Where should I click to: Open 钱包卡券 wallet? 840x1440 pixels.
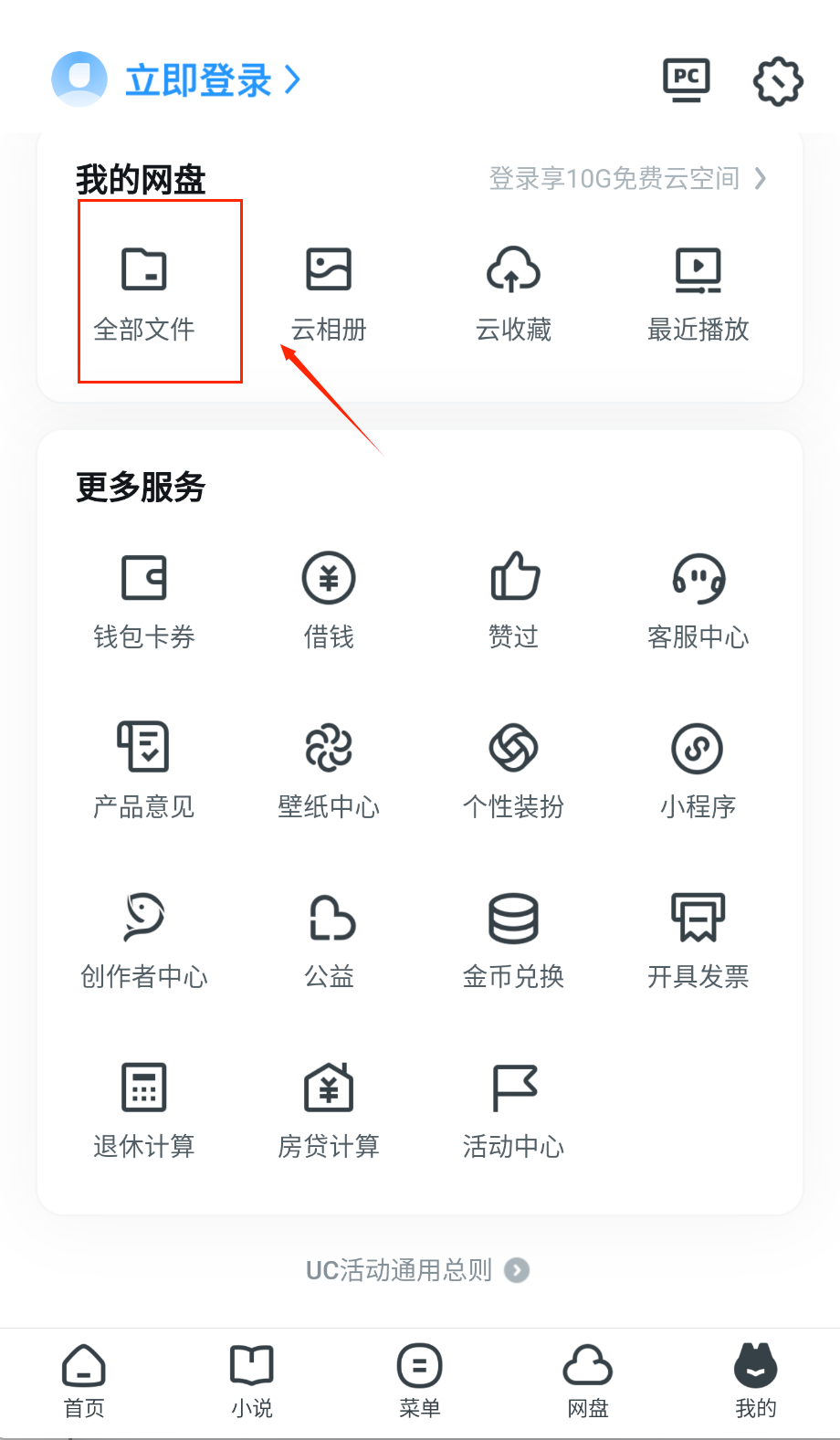(144, 600)
